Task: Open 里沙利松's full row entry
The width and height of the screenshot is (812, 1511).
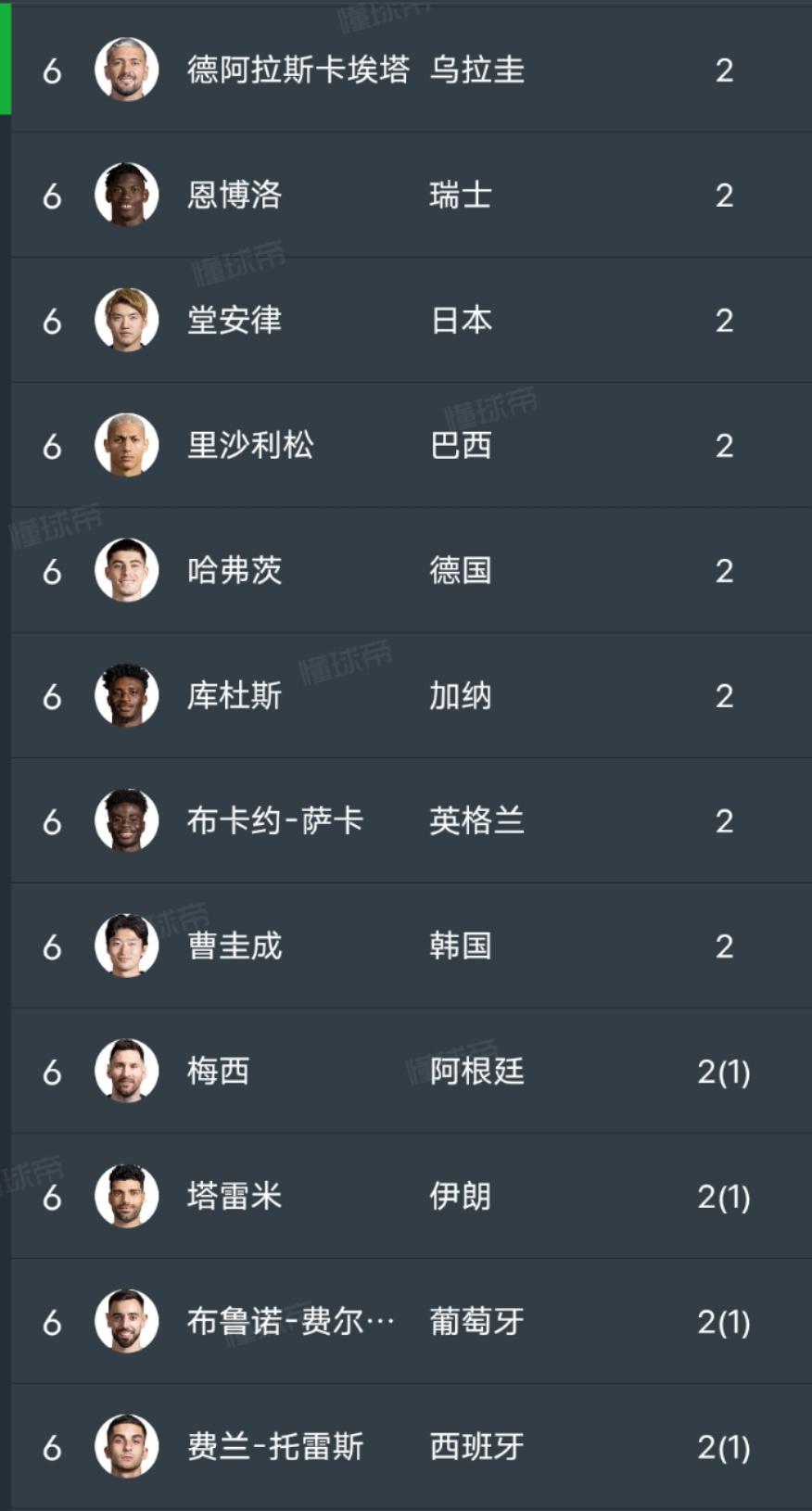Action: pos(406,444)
